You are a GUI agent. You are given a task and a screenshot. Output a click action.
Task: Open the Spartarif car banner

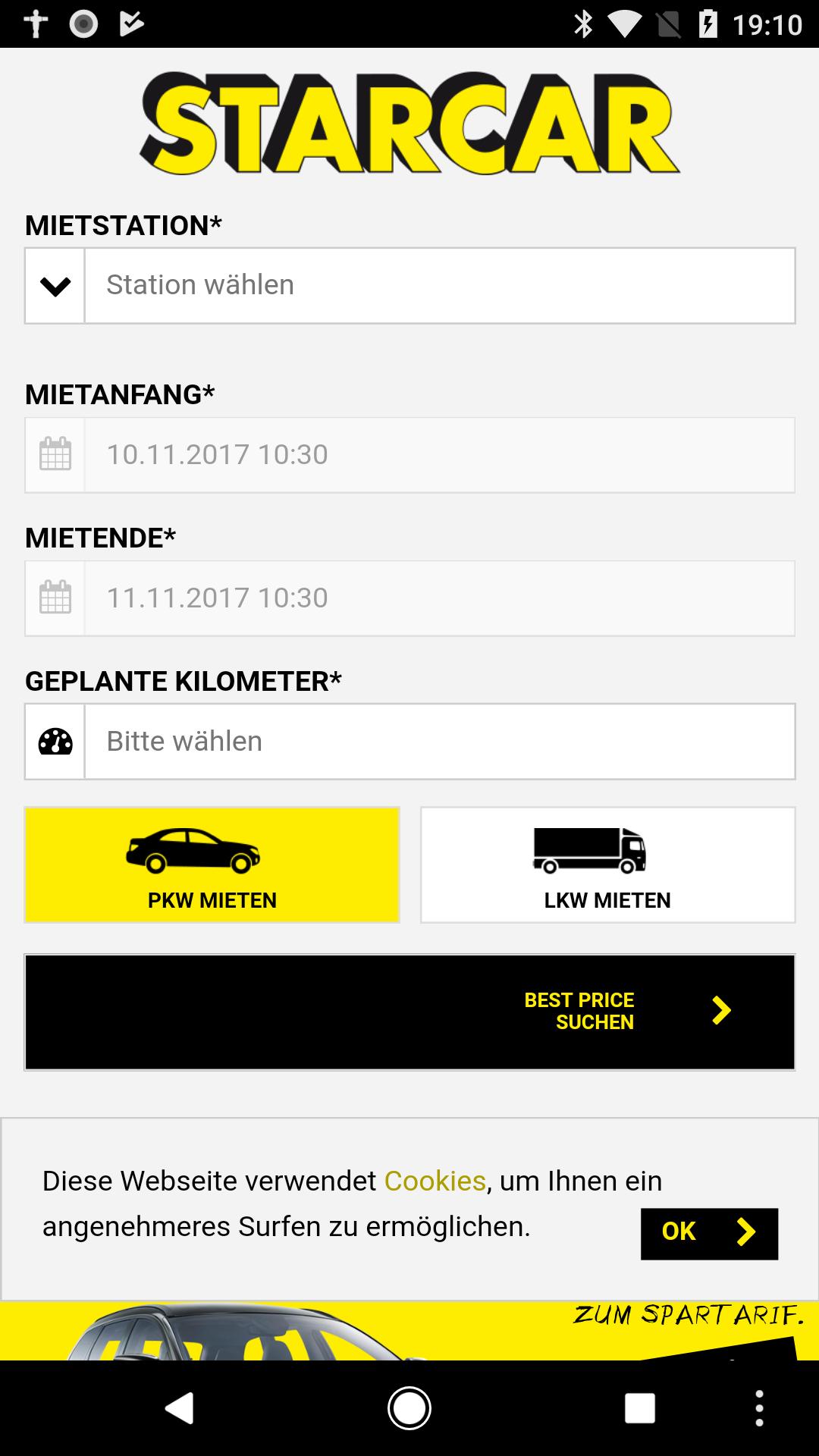[409, 1331]
